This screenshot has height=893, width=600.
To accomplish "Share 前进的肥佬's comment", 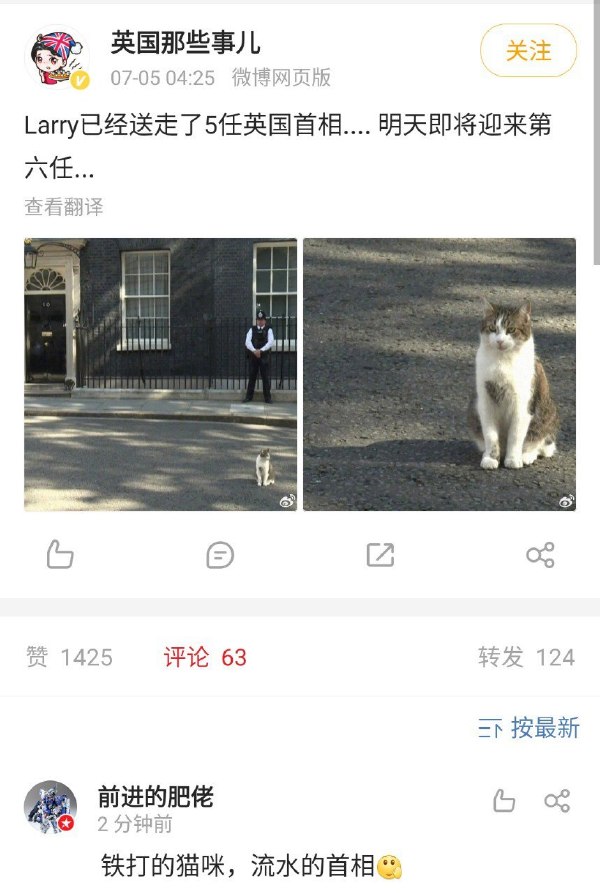I will click(557, 801).
